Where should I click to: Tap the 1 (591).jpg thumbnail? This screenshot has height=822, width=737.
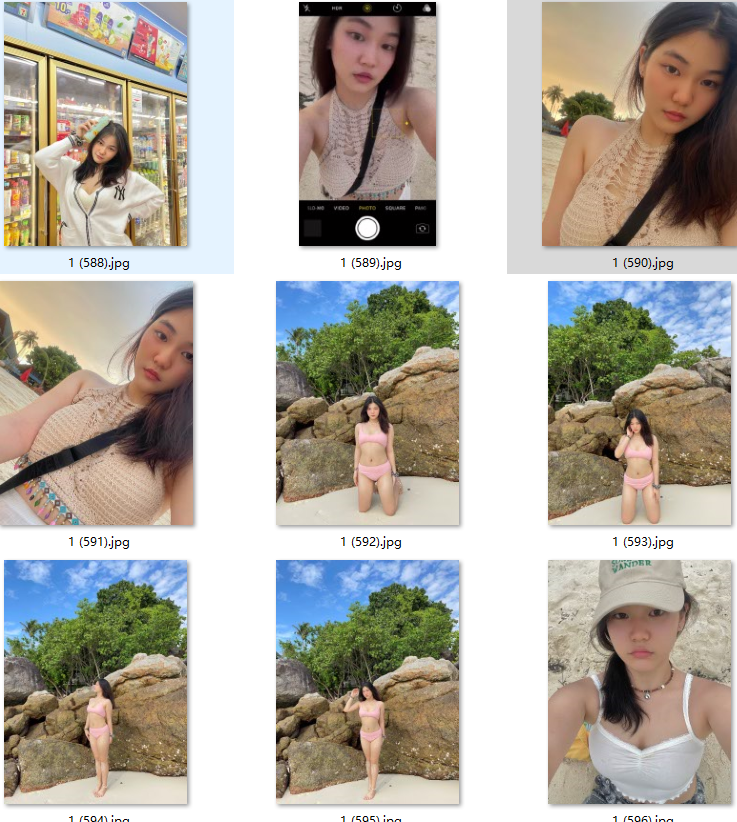pyautogui.click(x=96, y=403)
